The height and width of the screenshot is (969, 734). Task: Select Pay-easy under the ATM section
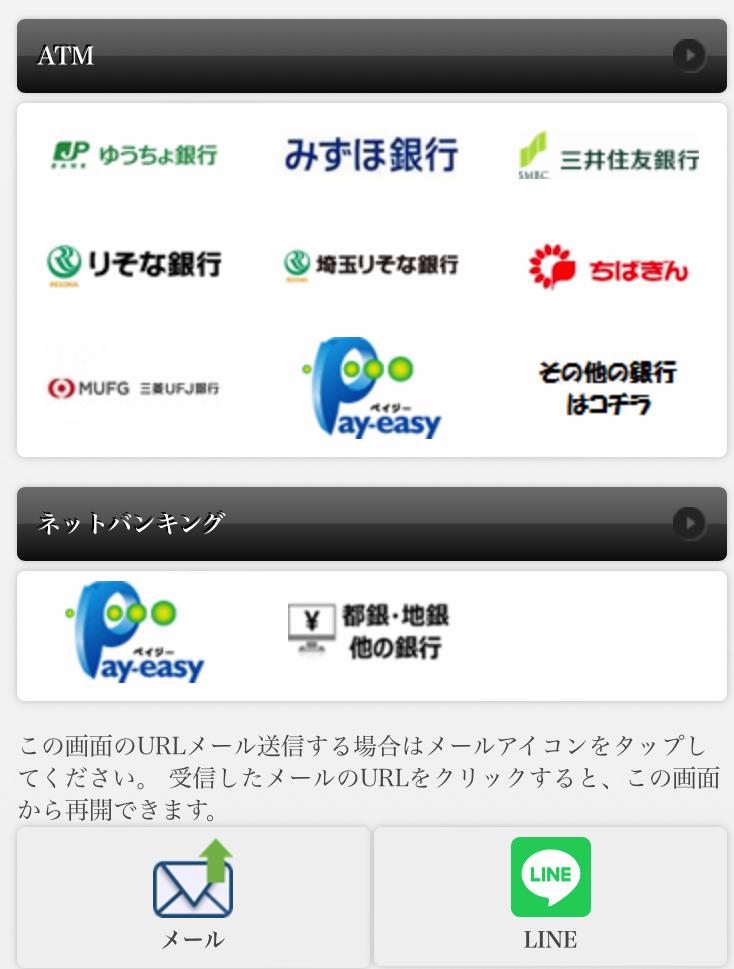pyautogui.click(x=371, y=388)
